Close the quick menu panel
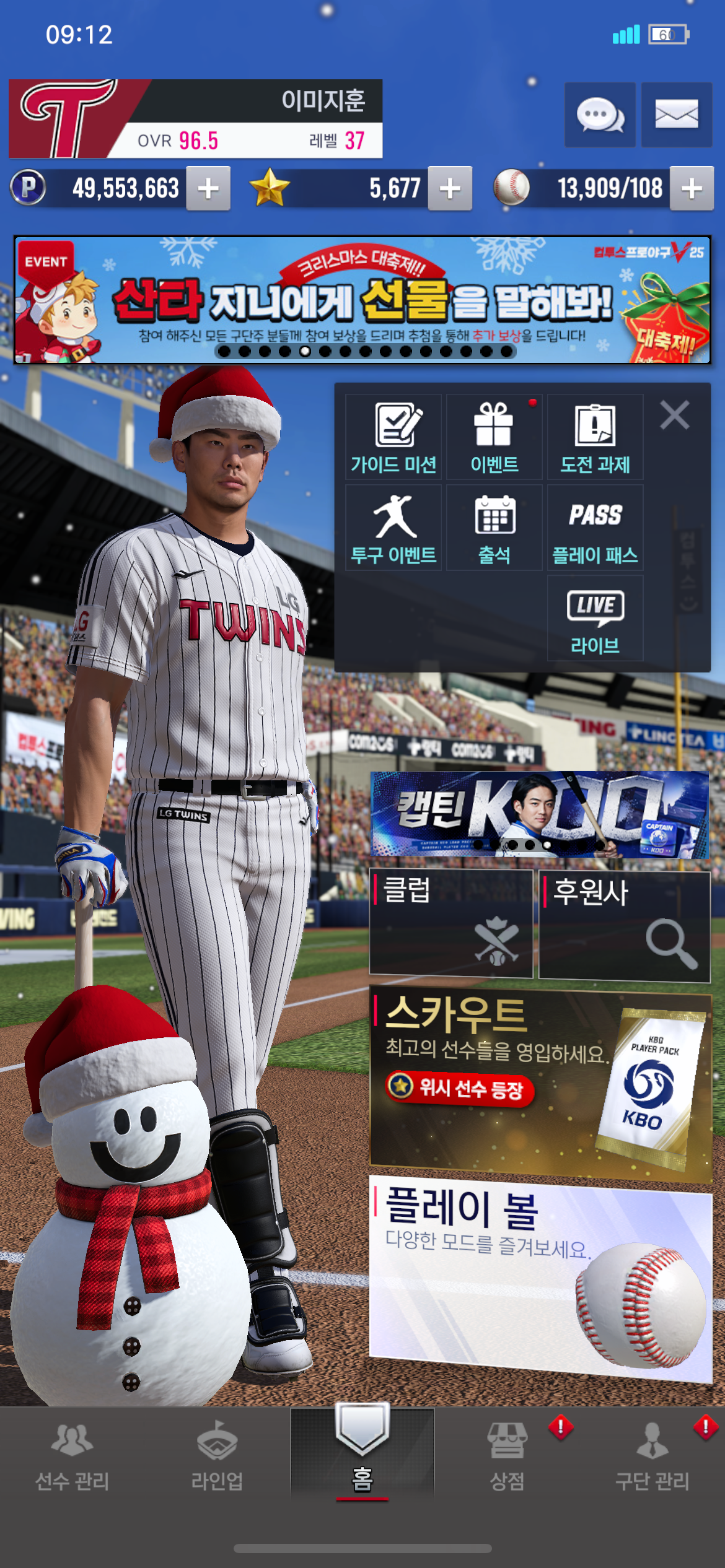725x1568 pixels. 674,415
